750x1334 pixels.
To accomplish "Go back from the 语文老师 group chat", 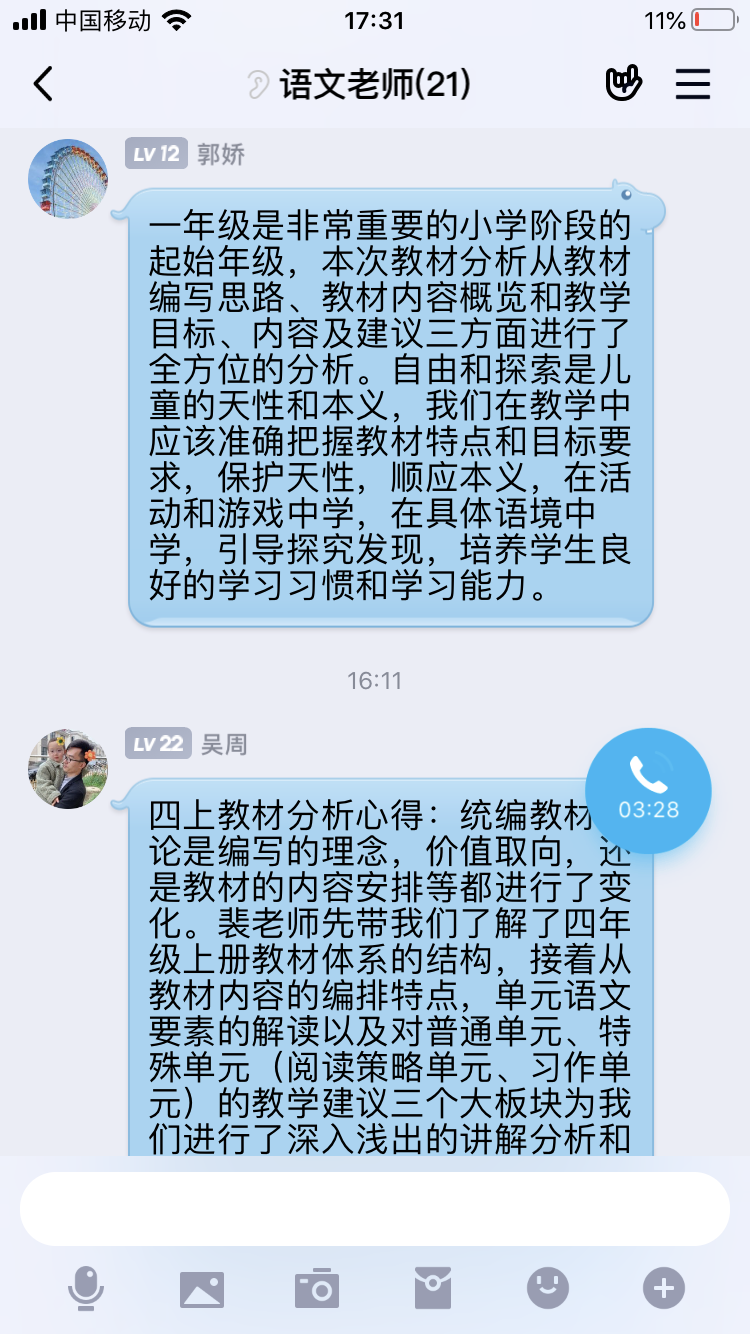I will tap(43, 84).
